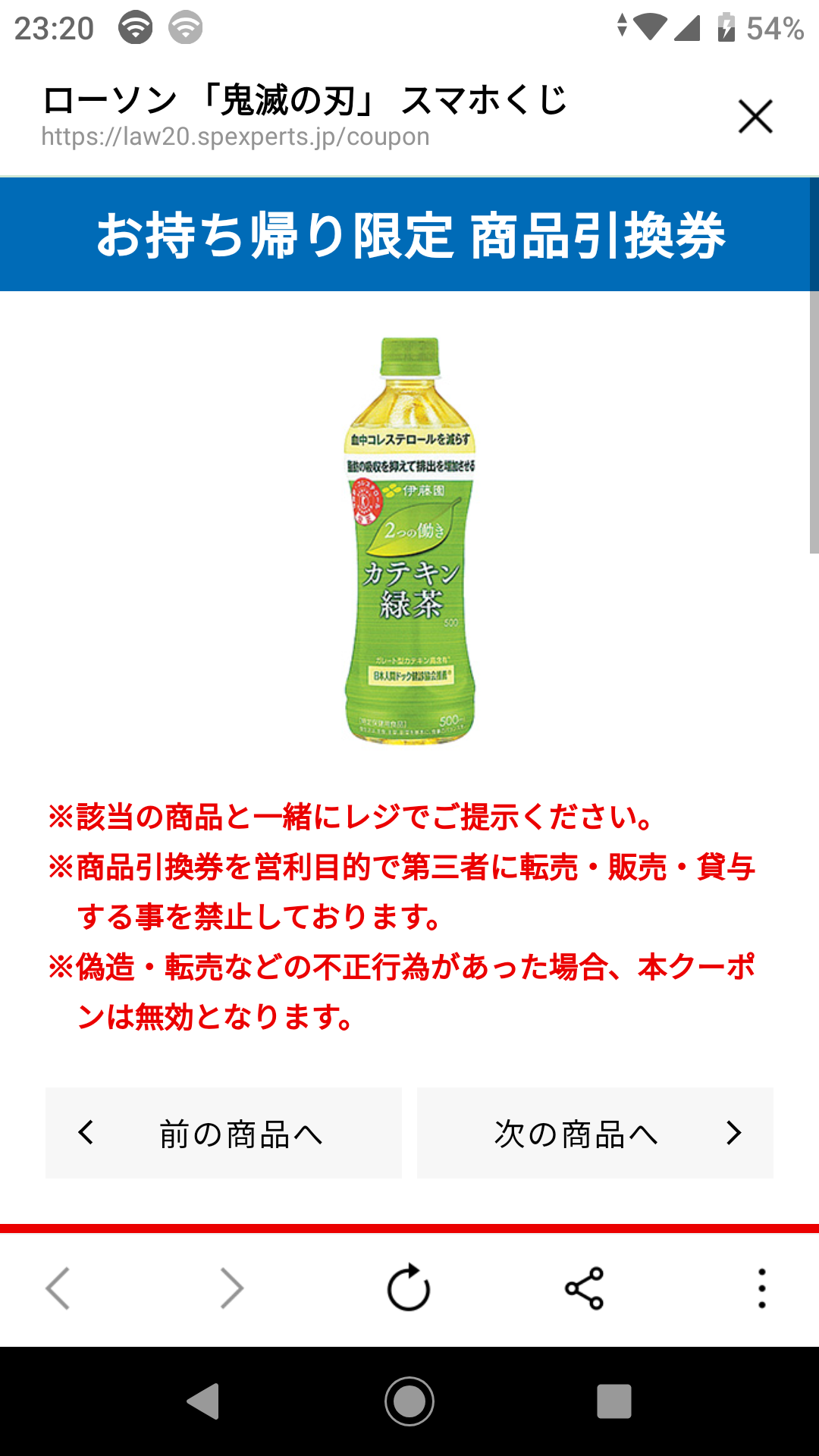
Task: Go to previous product (前の商品へ)
Action: (x=224, y=1133)
